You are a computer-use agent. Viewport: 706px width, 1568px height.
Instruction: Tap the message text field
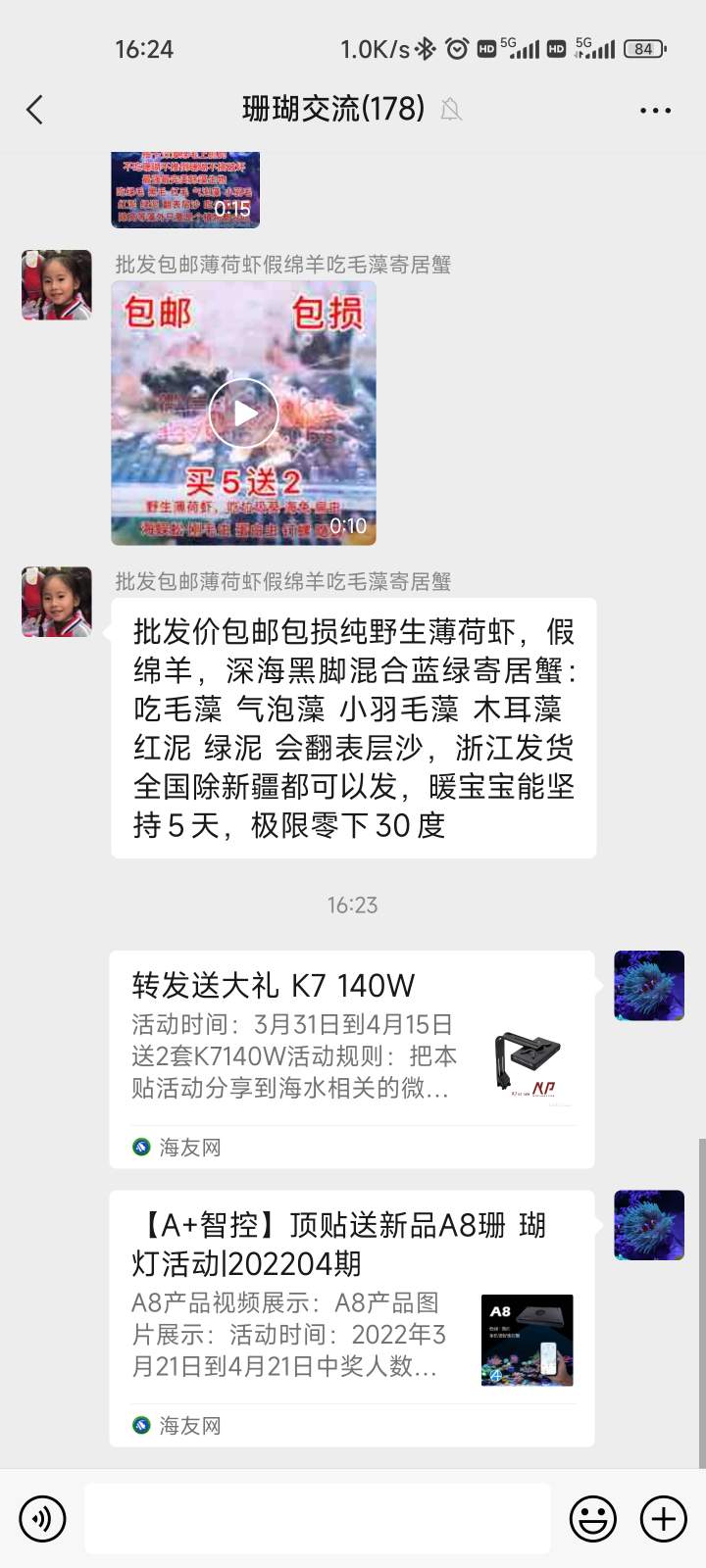point(318,1518)
